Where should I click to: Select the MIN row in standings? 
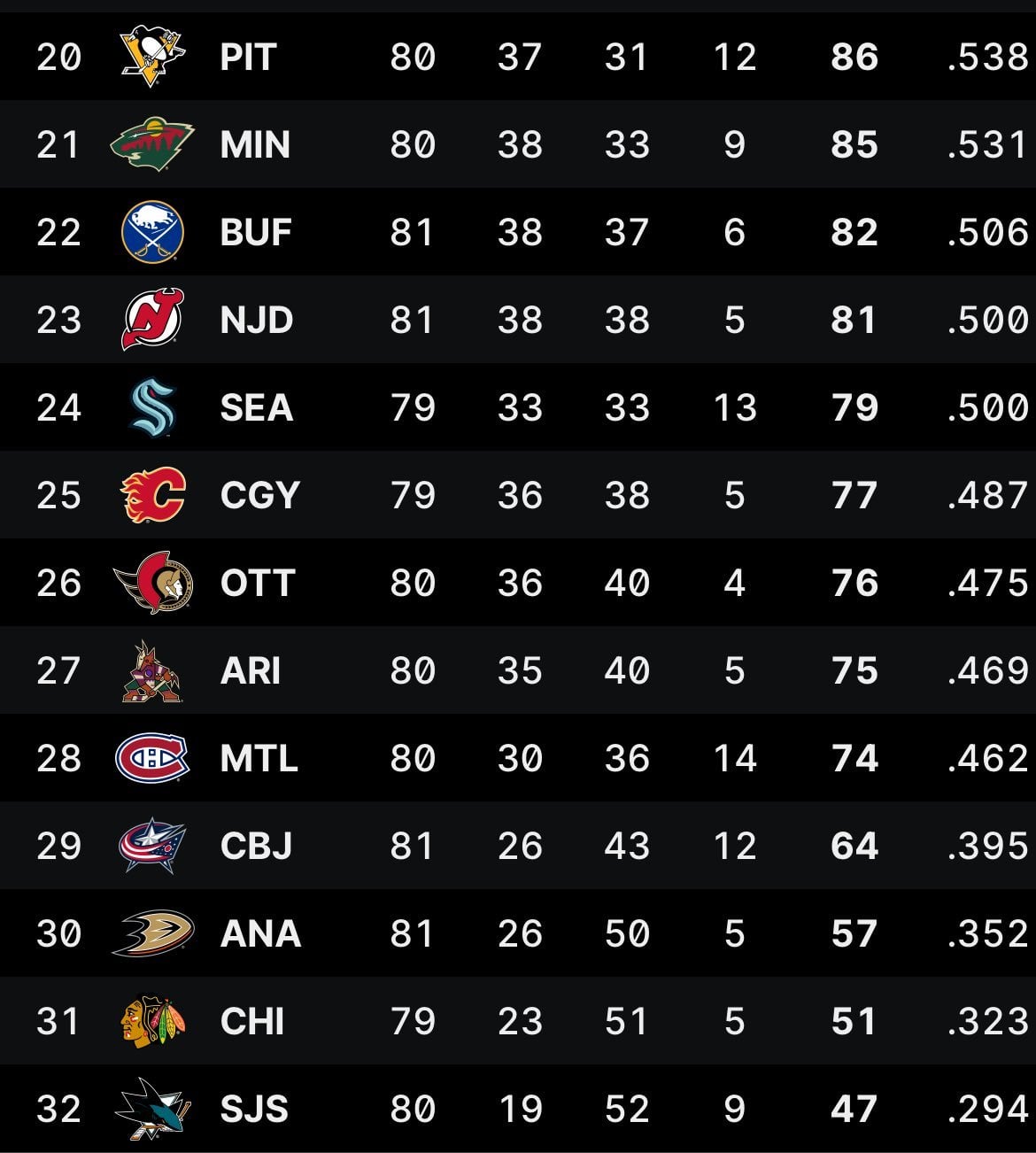(255, 144)
